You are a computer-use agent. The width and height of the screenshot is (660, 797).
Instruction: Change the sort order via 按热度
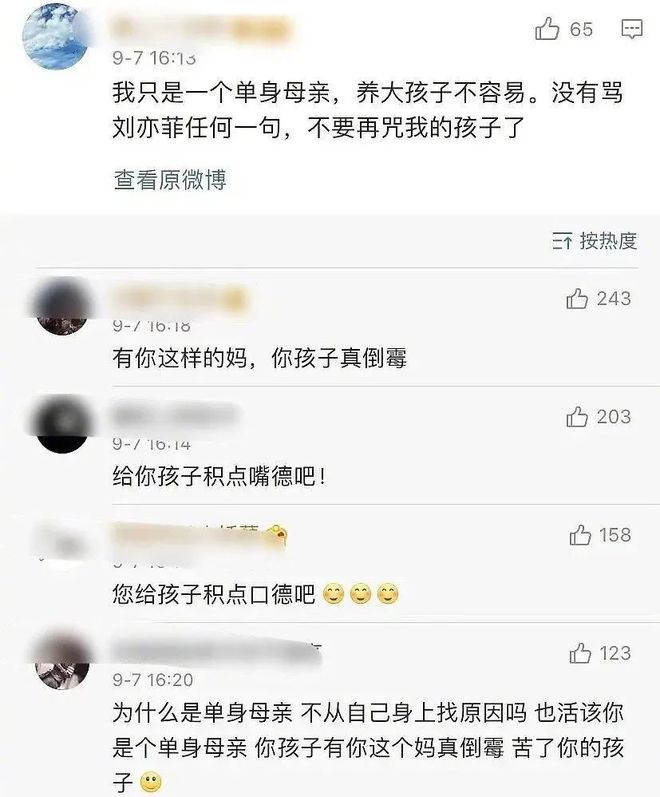tap(595, 241)
